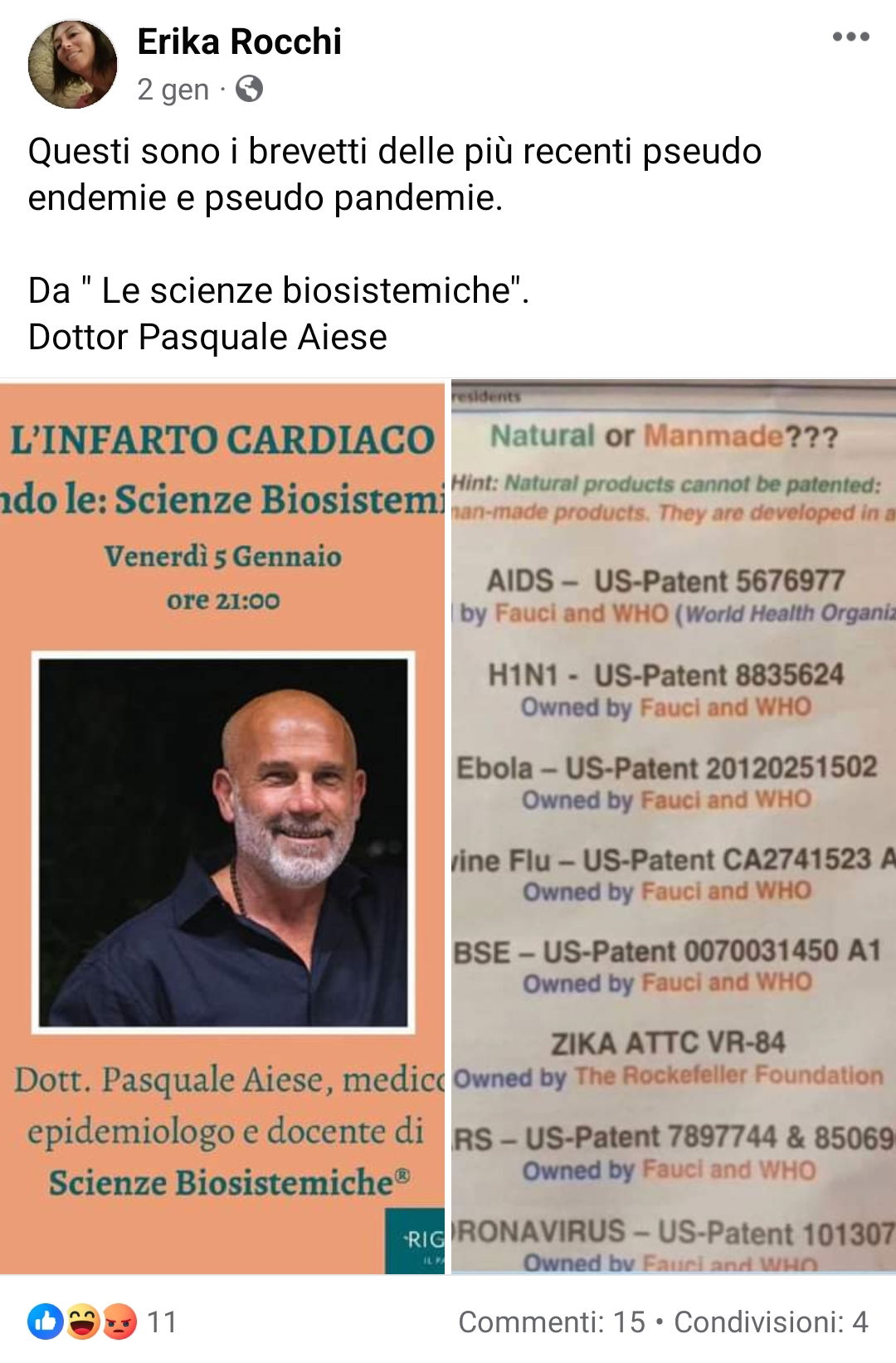Tap the post date 2 gen
The height and width of the screenshot is (1363, 896).
[x=173, y=90]
